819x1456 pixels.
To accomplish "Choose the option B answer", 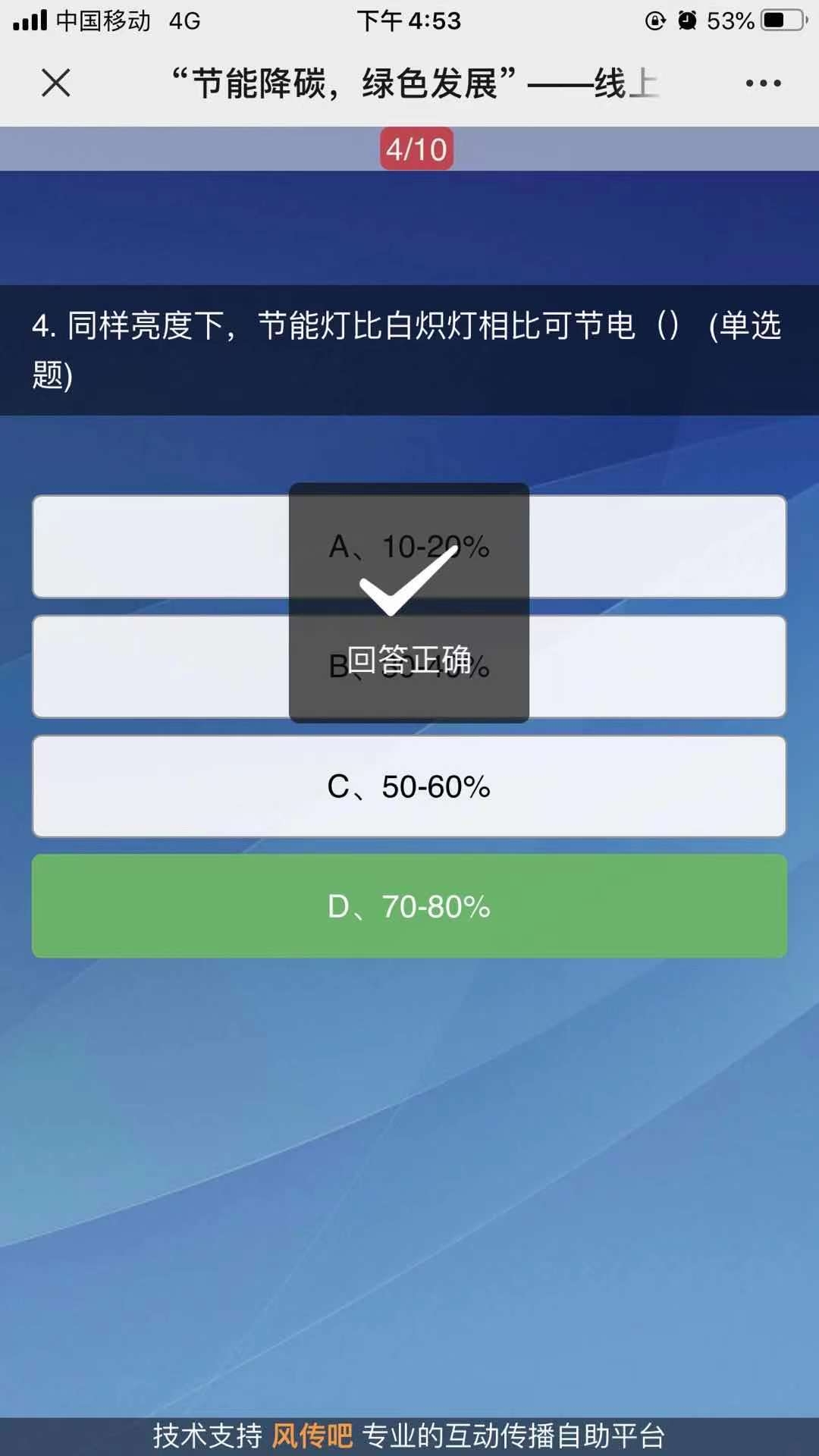I will pos(409,667).
